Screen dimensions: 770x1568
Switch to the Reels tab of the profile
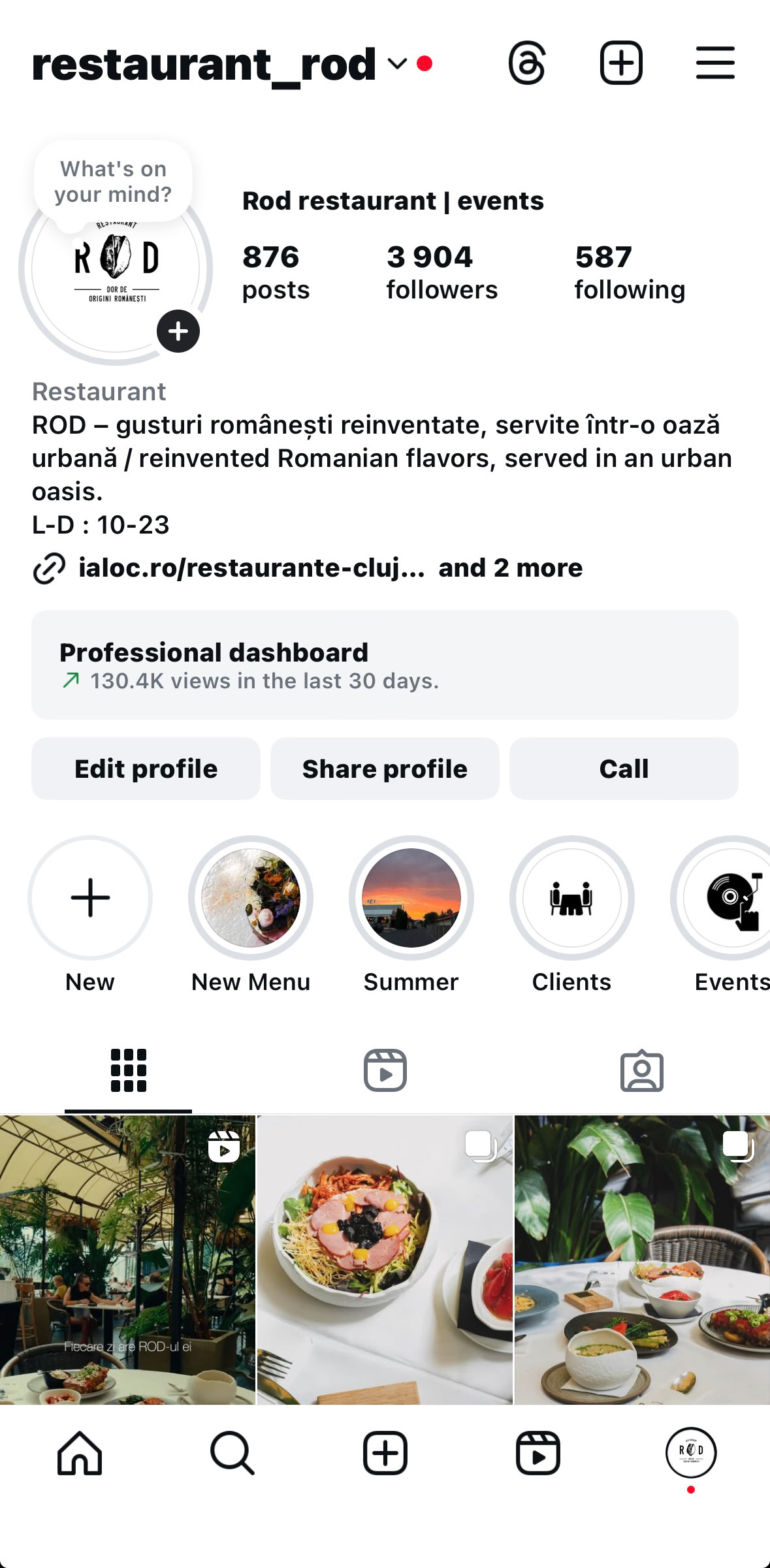click(x=385, y=1070)
